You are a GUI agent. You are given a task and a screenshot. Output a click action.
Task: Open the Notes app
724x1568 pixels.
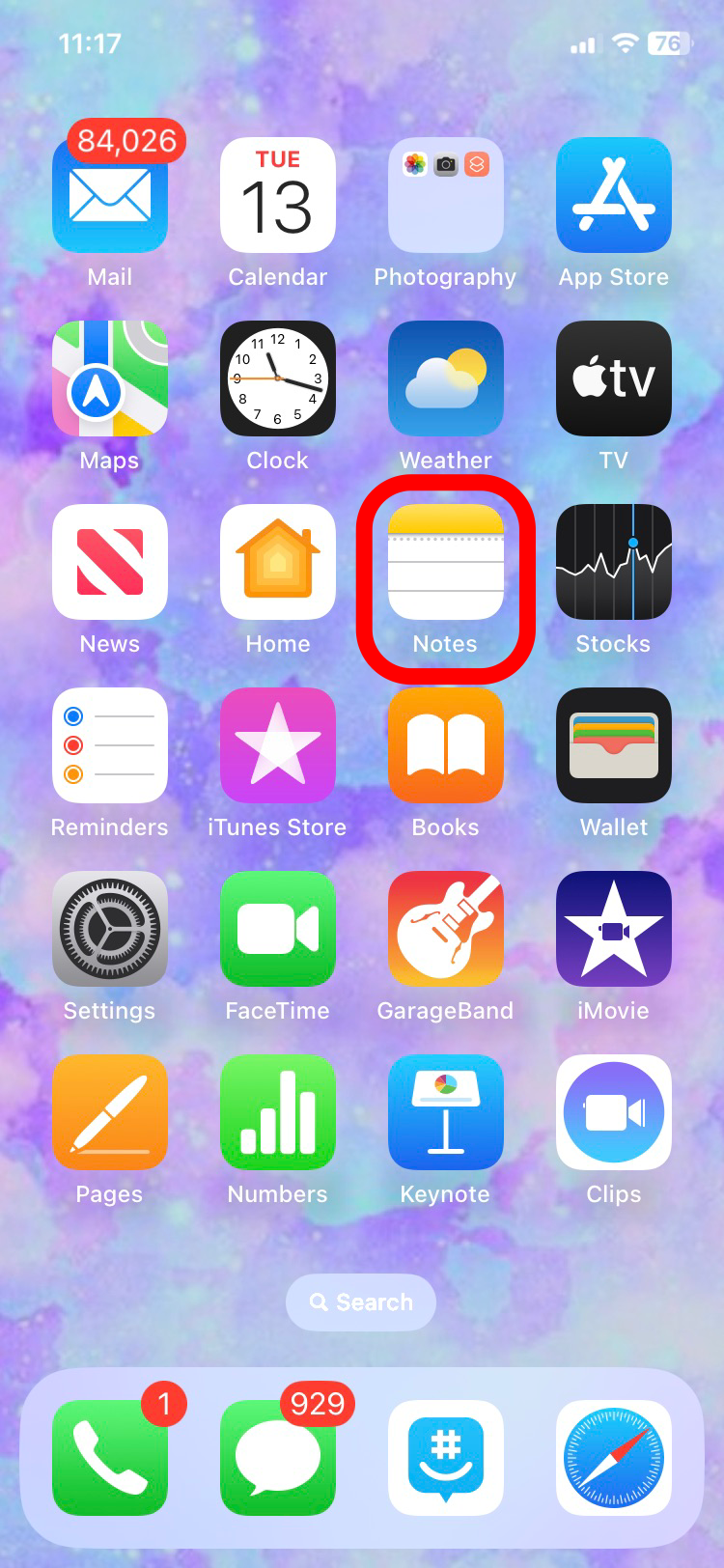445,563
